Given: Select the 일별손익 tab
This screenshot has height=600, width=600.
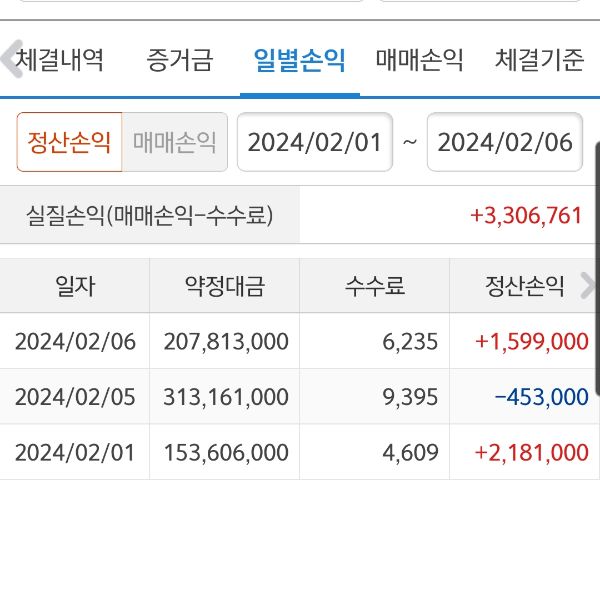Looking at the screenshot, I should click(300, 60).
